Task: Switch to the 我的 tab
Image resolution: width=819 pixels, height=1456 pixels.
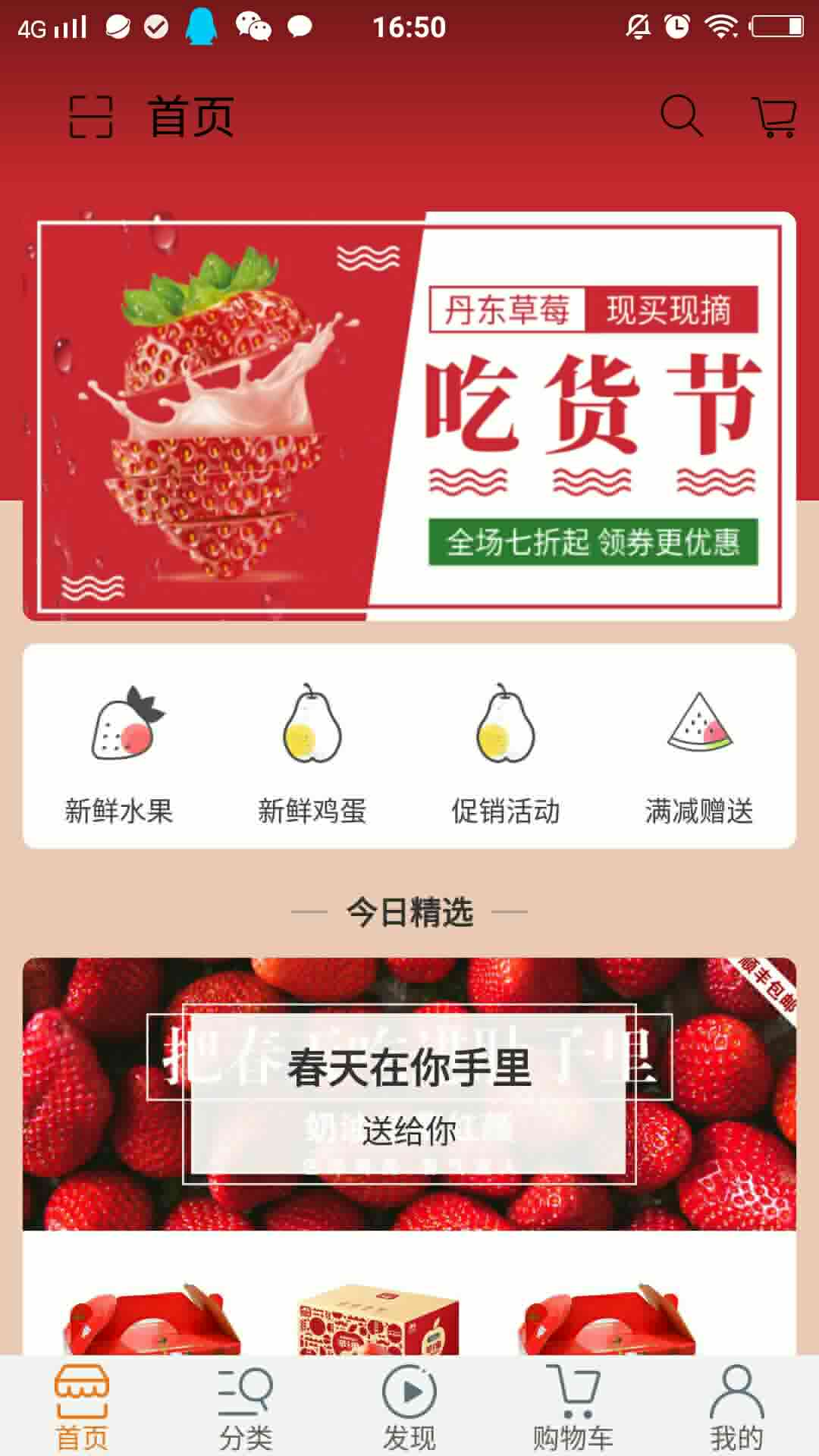Action: pyautogui.click(x=736, y=1407)
